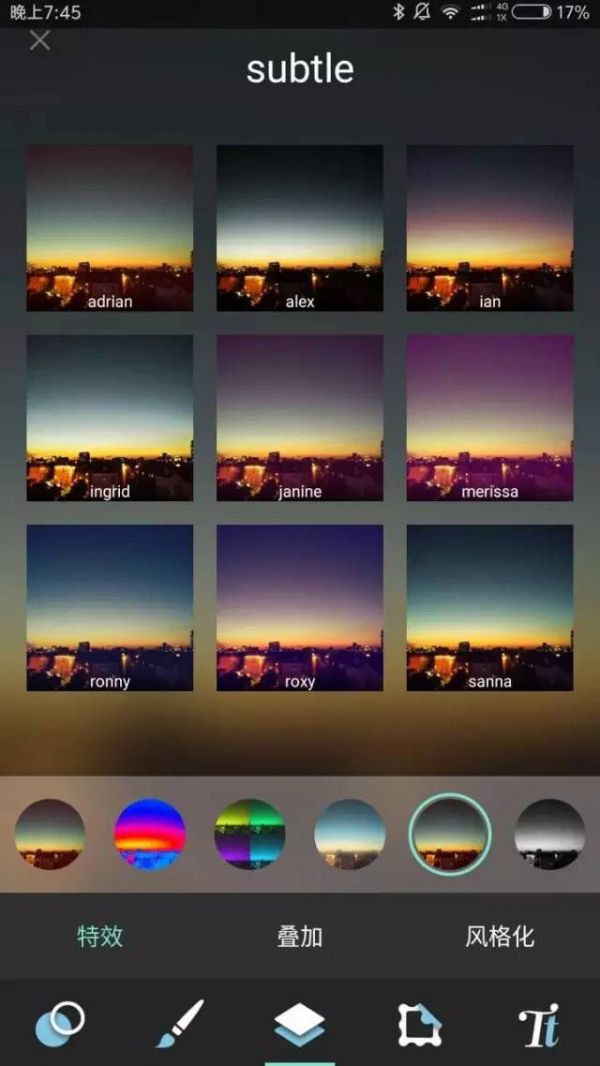Open the crop and transform tool
600x1066 pixels.
420,1024
